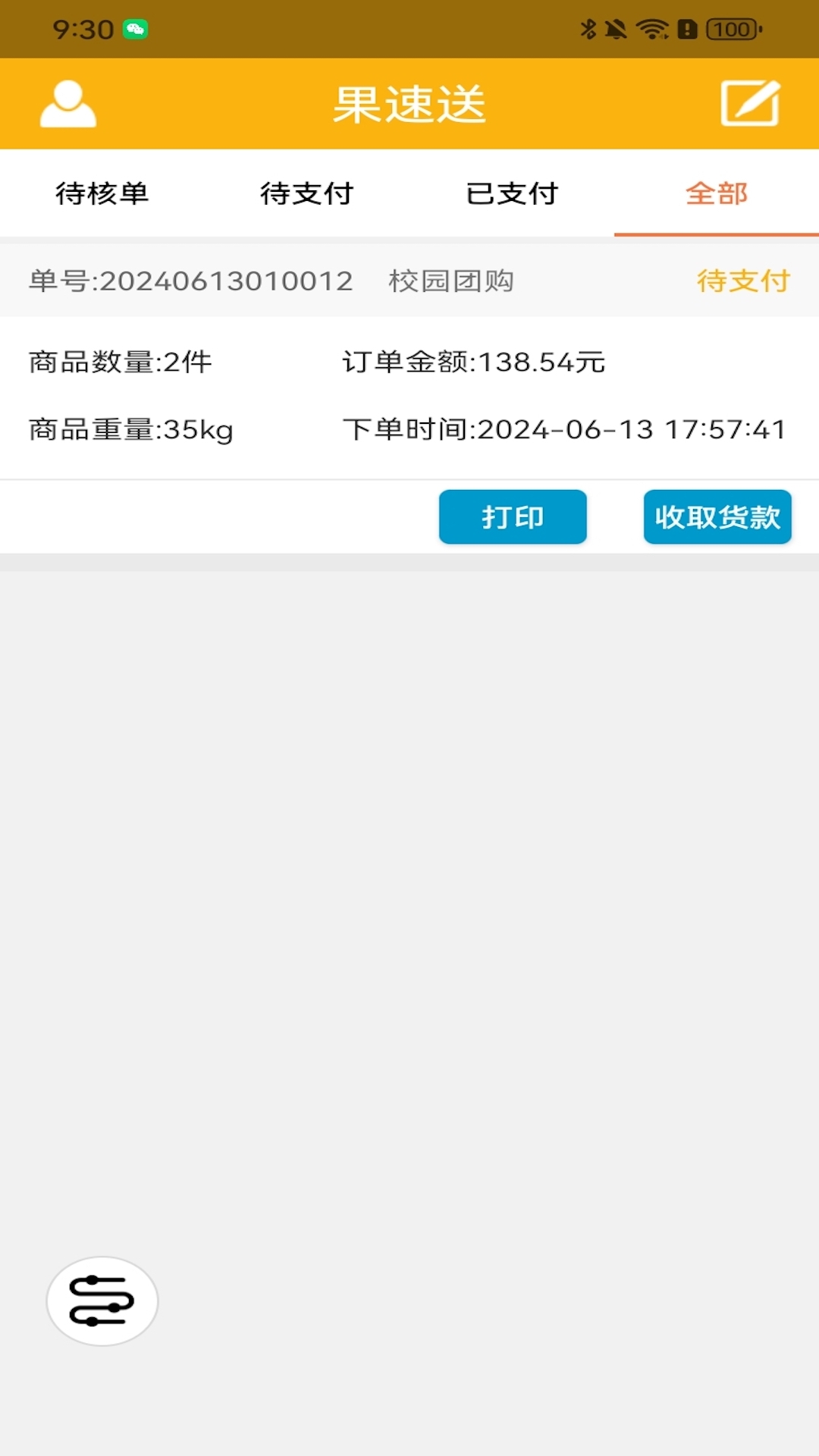Switch to the 待支付 tab
Screen dimensions: 819x1456
pos(306,194)
